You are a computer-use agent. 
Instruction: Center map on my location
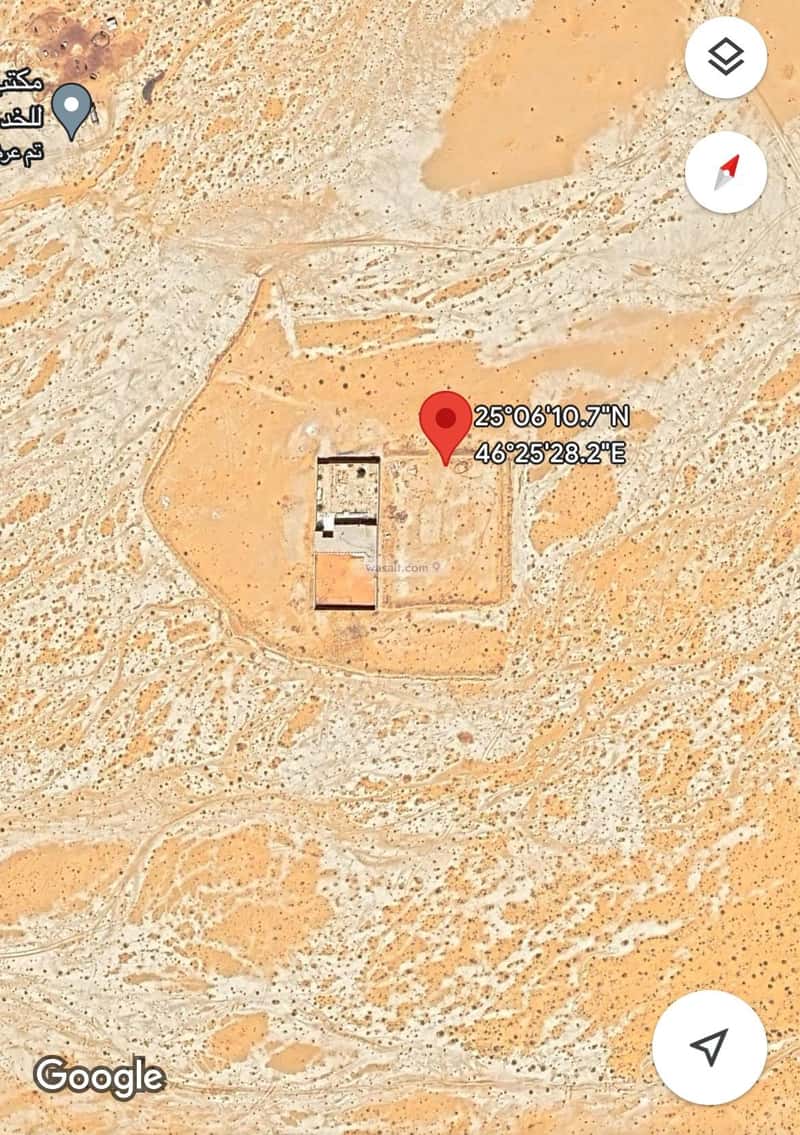pyautogui.click(x=709, y=1047)
